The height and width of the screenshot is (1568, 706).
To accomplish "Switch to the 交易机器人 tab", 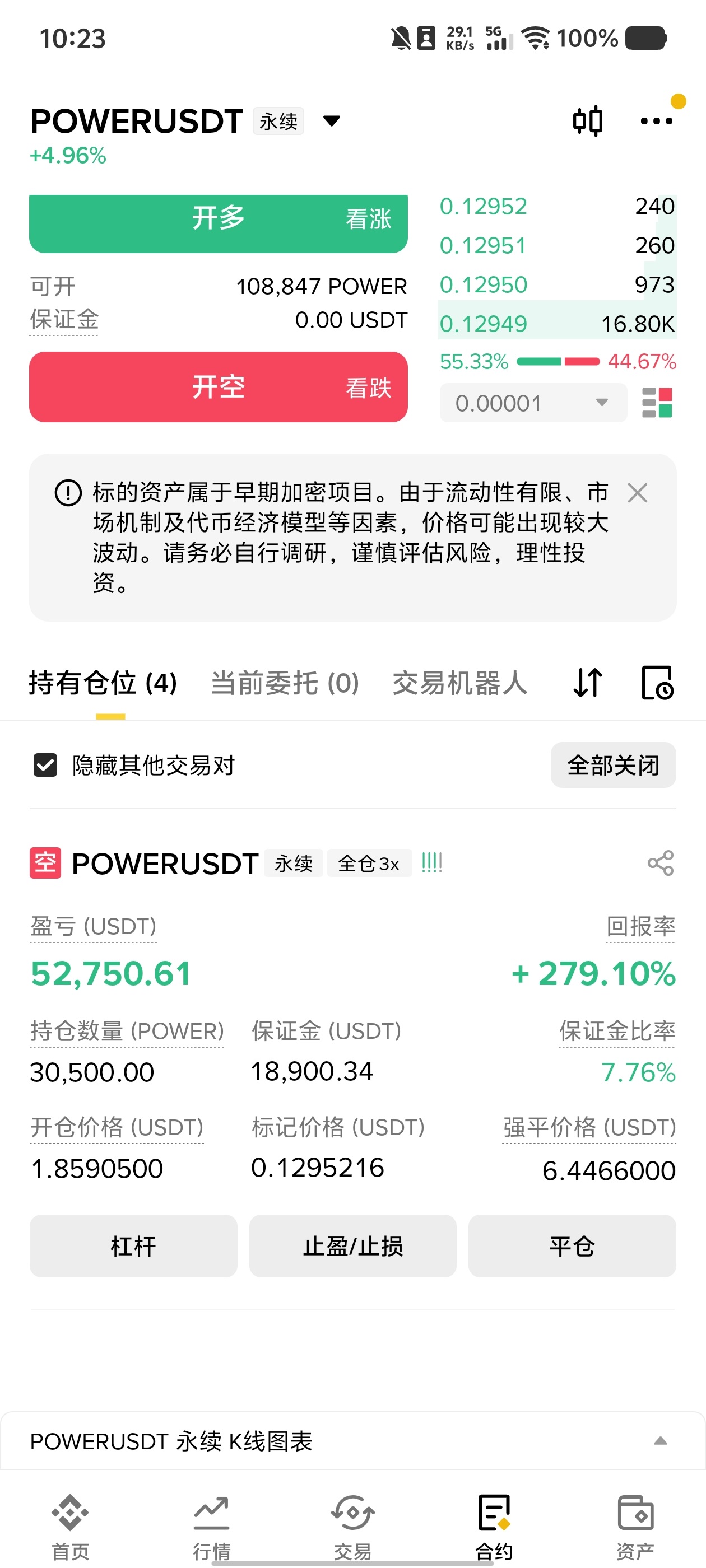I will point(460,683).
